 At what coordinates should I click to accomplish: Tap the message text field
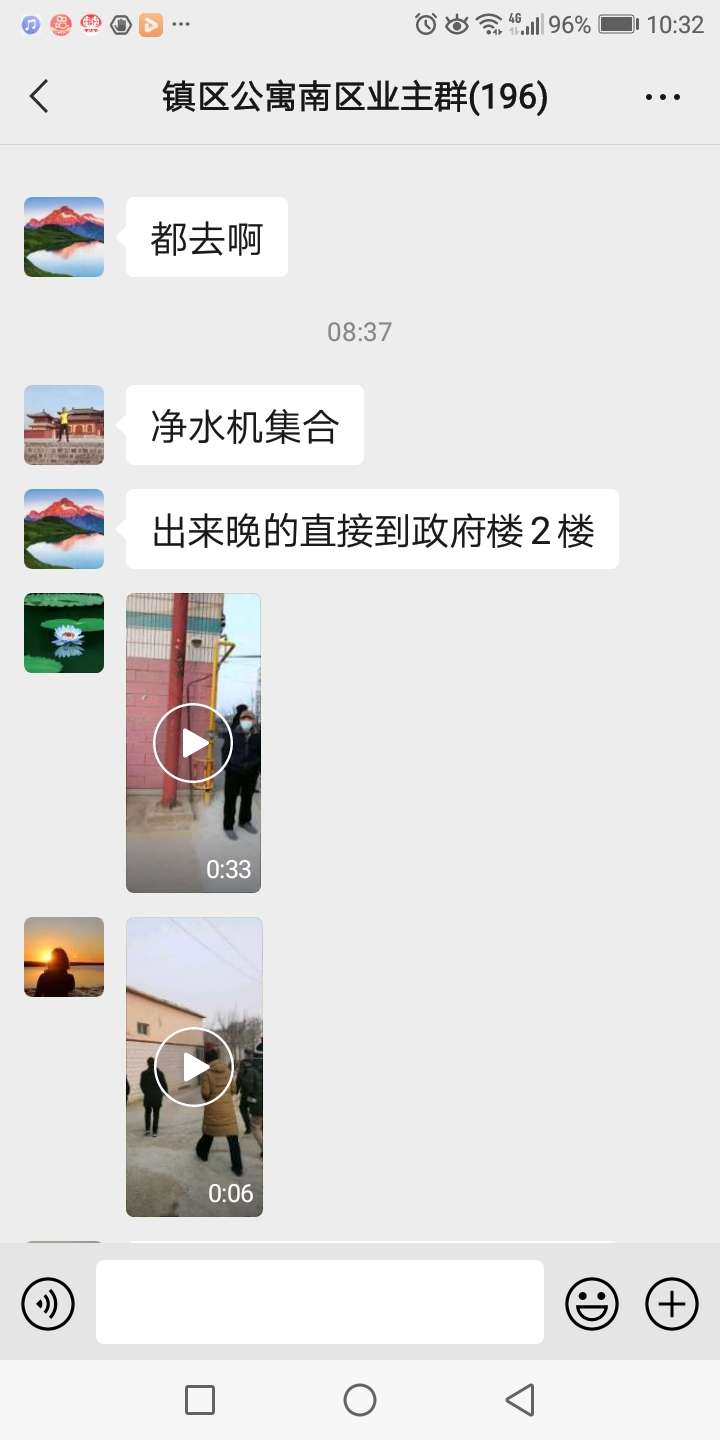(320, 1302)
